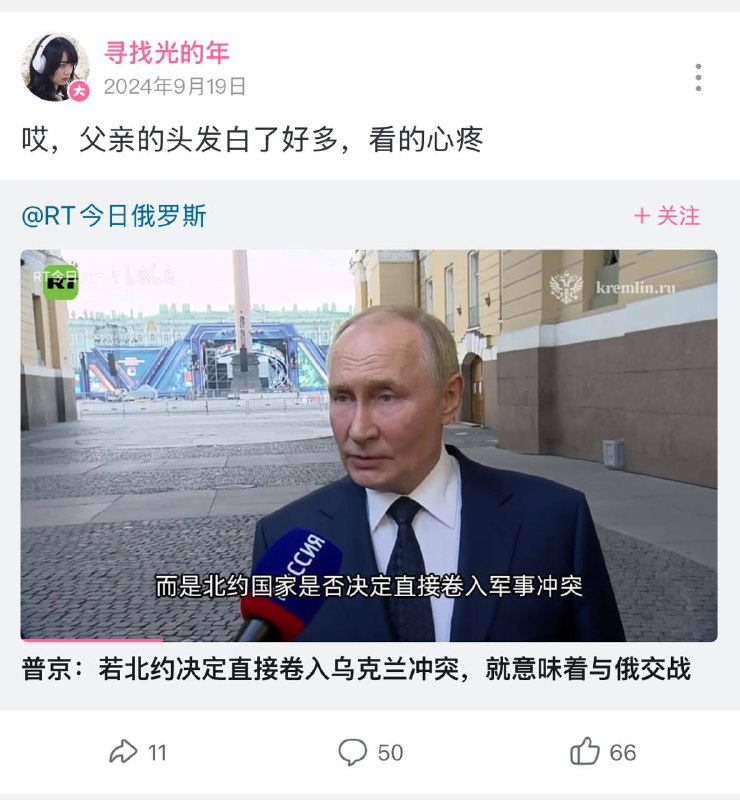Tap the kremlin.ru eagle watermark
The width and height of the screenshot is (740, 800).
(x=567, y=285)
